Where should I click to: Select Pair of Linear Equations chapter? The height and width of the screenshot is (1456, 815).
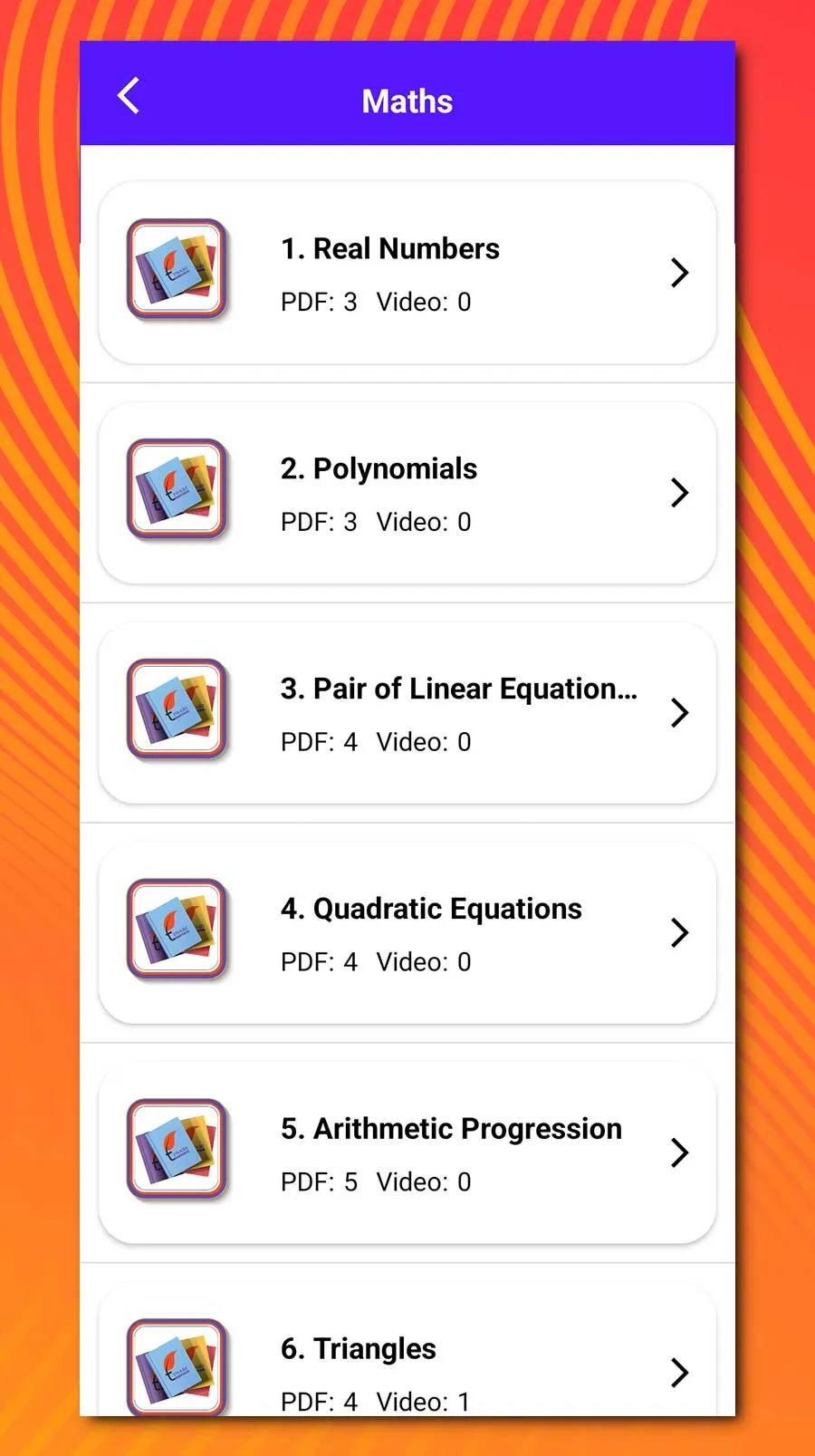click(407, 713)
